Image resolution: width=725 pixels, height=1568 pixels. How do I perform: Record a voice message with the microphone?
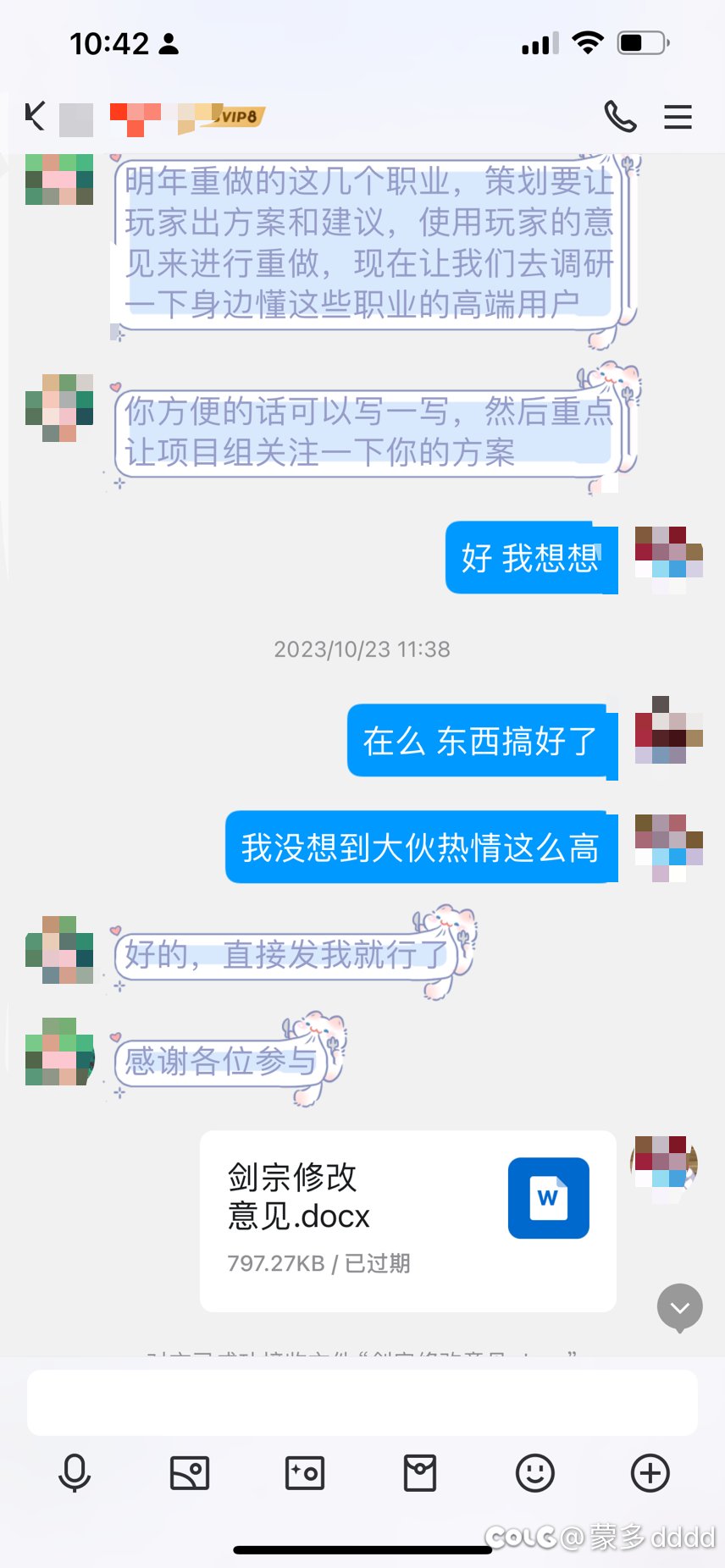point(75,1473)
